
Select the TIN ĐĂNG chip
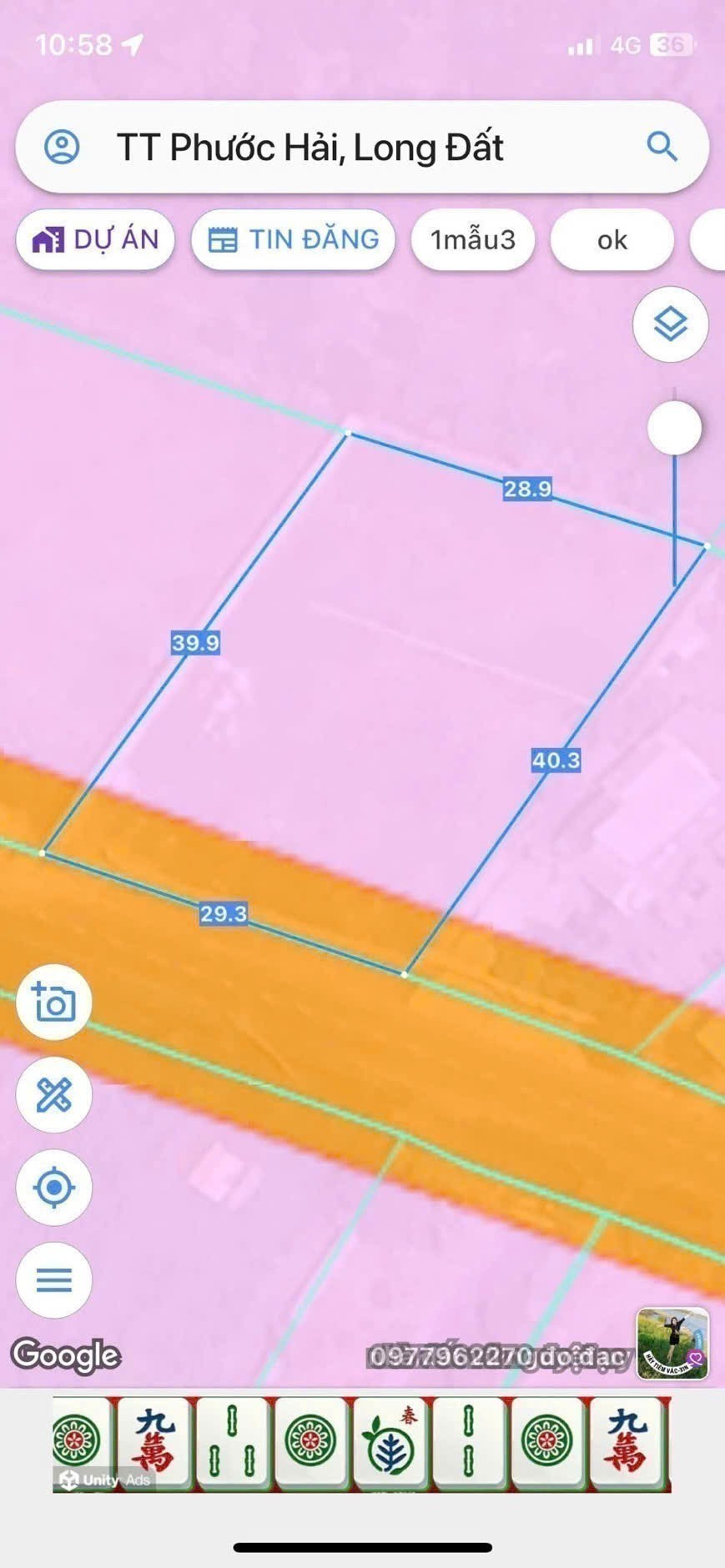[294, 240]
